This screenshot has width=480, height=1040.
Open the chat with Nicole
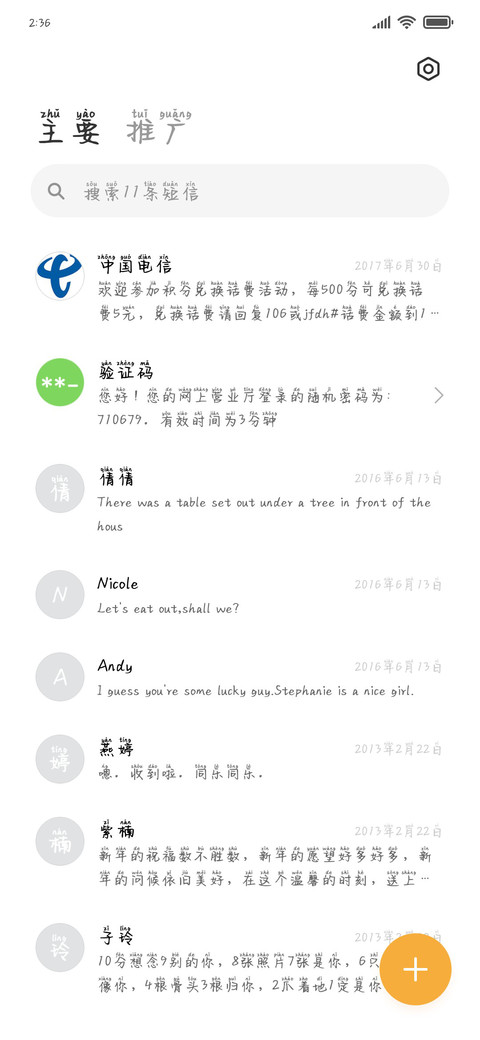coord(240,594)
